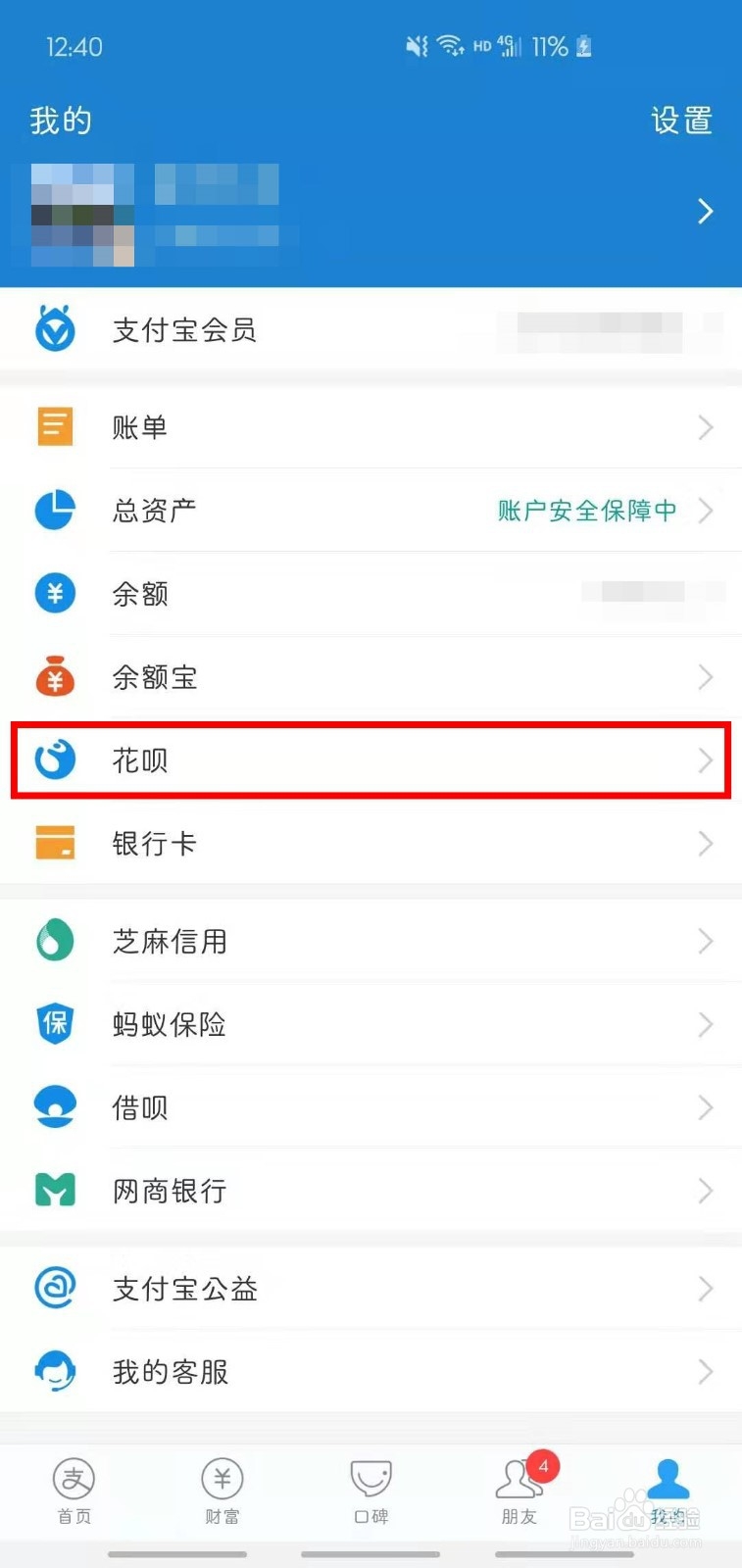Open 花呗 via its blue icon
Image resolution: width=742 pixels, height=1568 pixels.
click(x=55, y=759)
